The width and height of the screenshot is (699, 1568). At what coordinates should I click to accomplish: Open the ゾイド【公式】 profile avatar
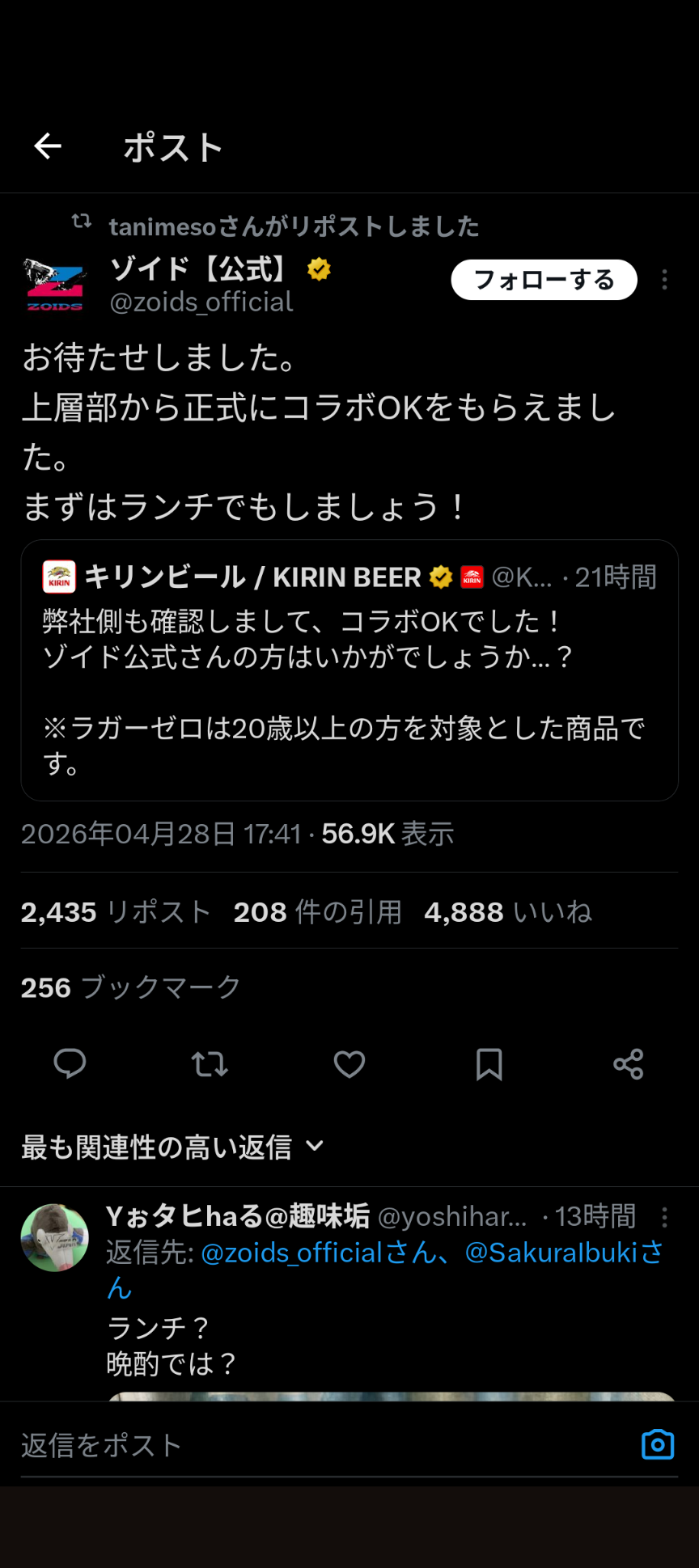click(x=54, y=284)
